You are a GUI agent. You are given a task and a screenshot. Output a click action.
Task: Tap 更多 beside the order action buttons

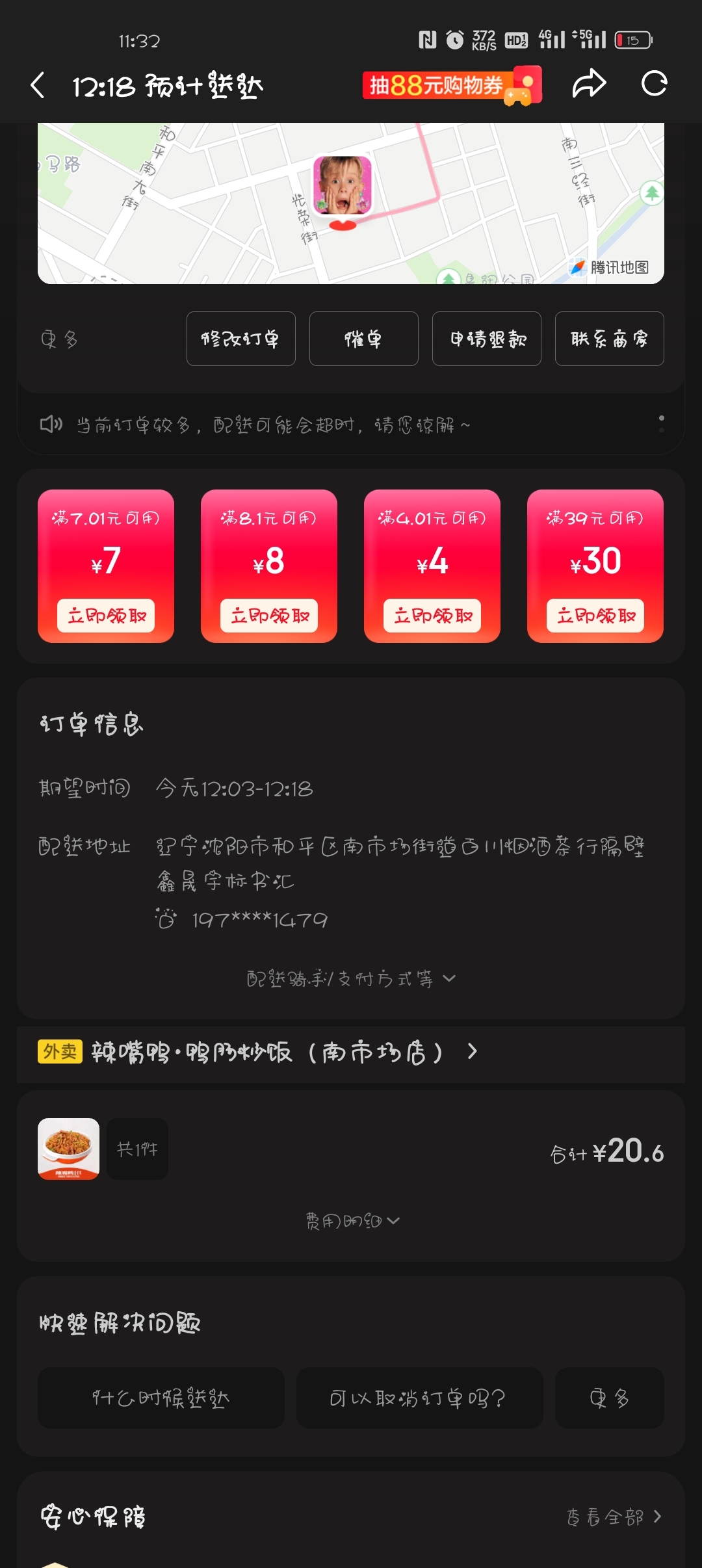(59, 339)
